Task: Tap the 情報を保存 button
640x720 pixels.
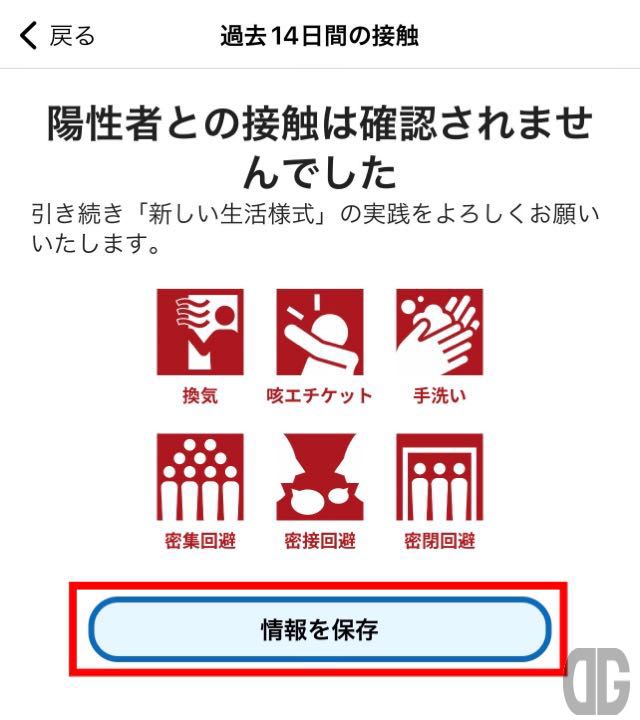Action: (x=320, y=630)
